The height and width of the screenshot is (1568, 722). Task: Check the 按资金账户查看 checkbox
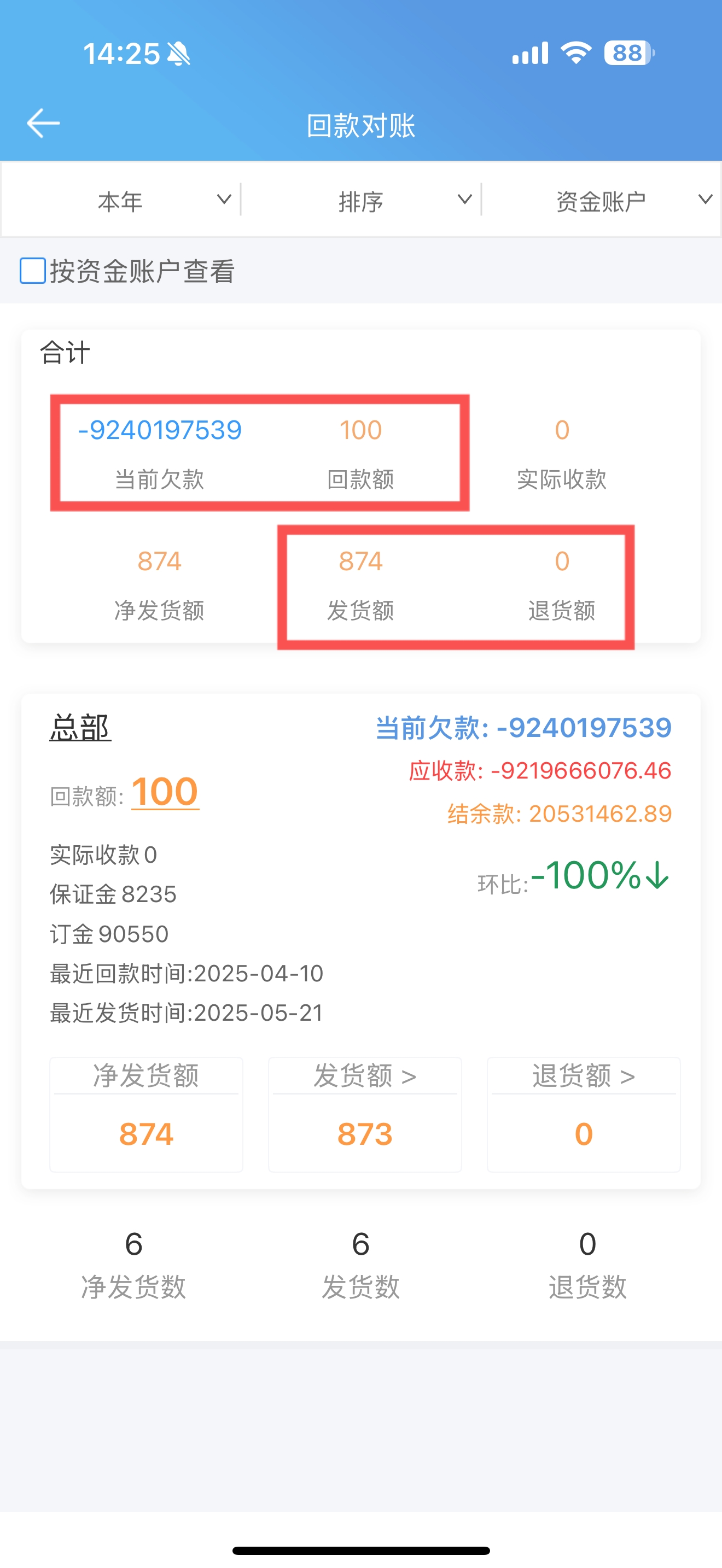pos(32,271)
